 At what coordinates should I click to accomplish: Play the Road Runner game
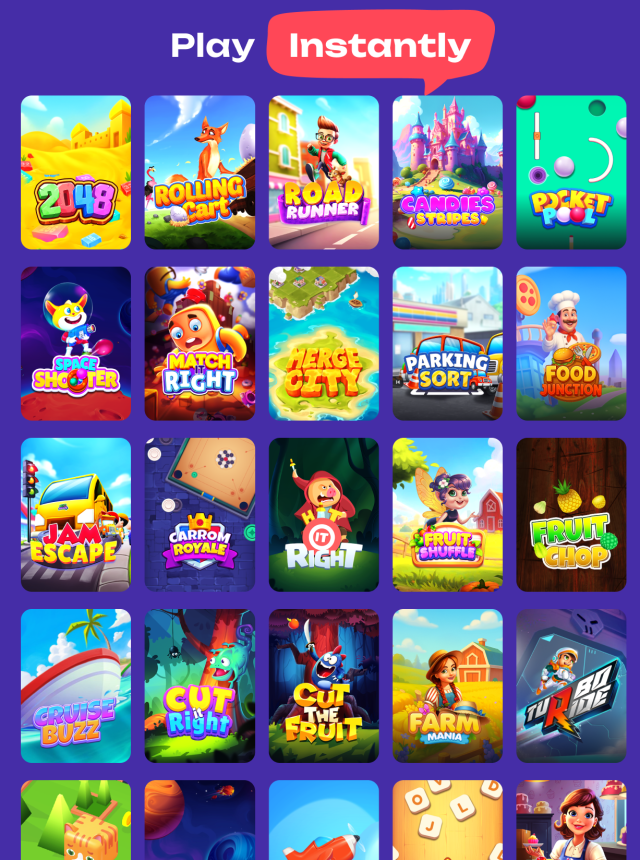[324, 172]
